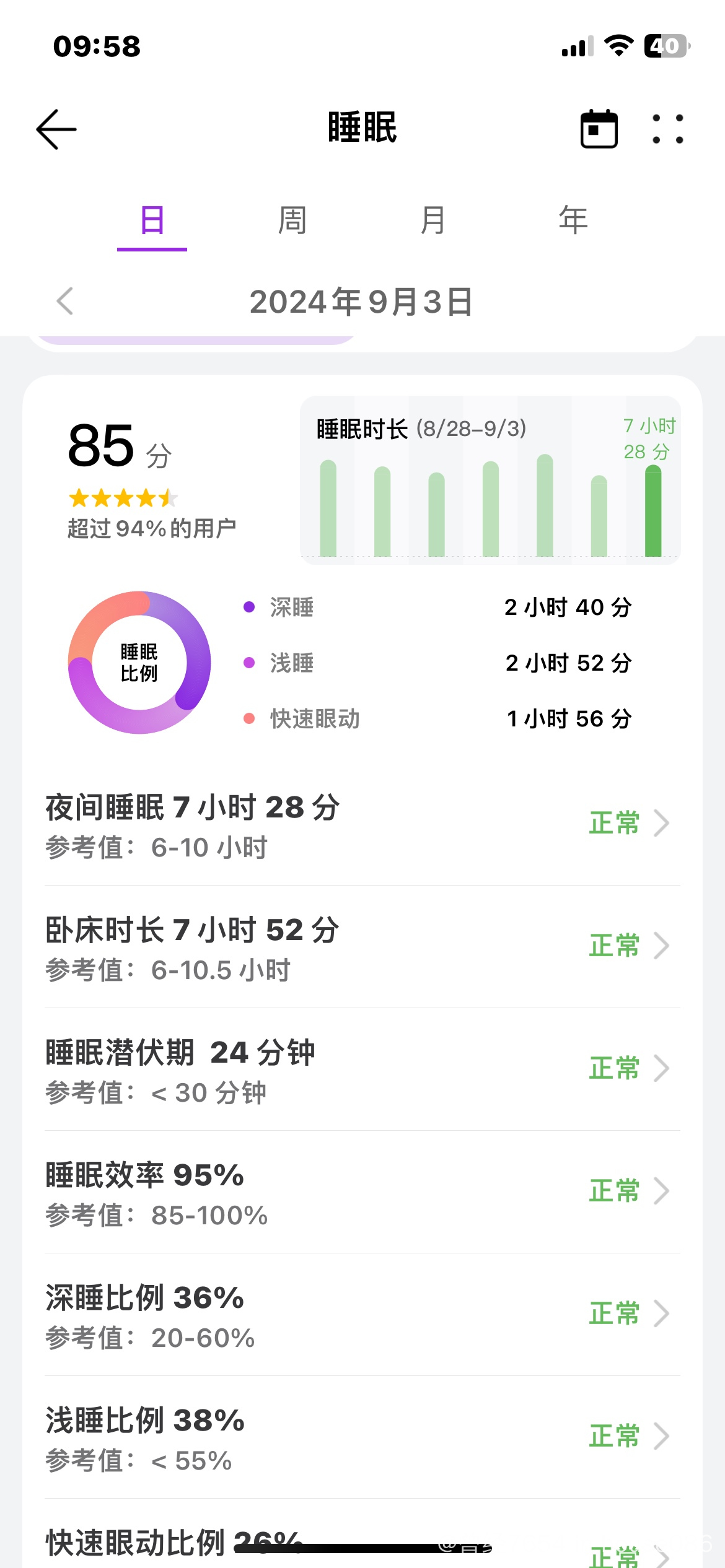The width and height of the screenshot is (725, 1568).
Task: Go to the previous day arrow
Action: 65,302
